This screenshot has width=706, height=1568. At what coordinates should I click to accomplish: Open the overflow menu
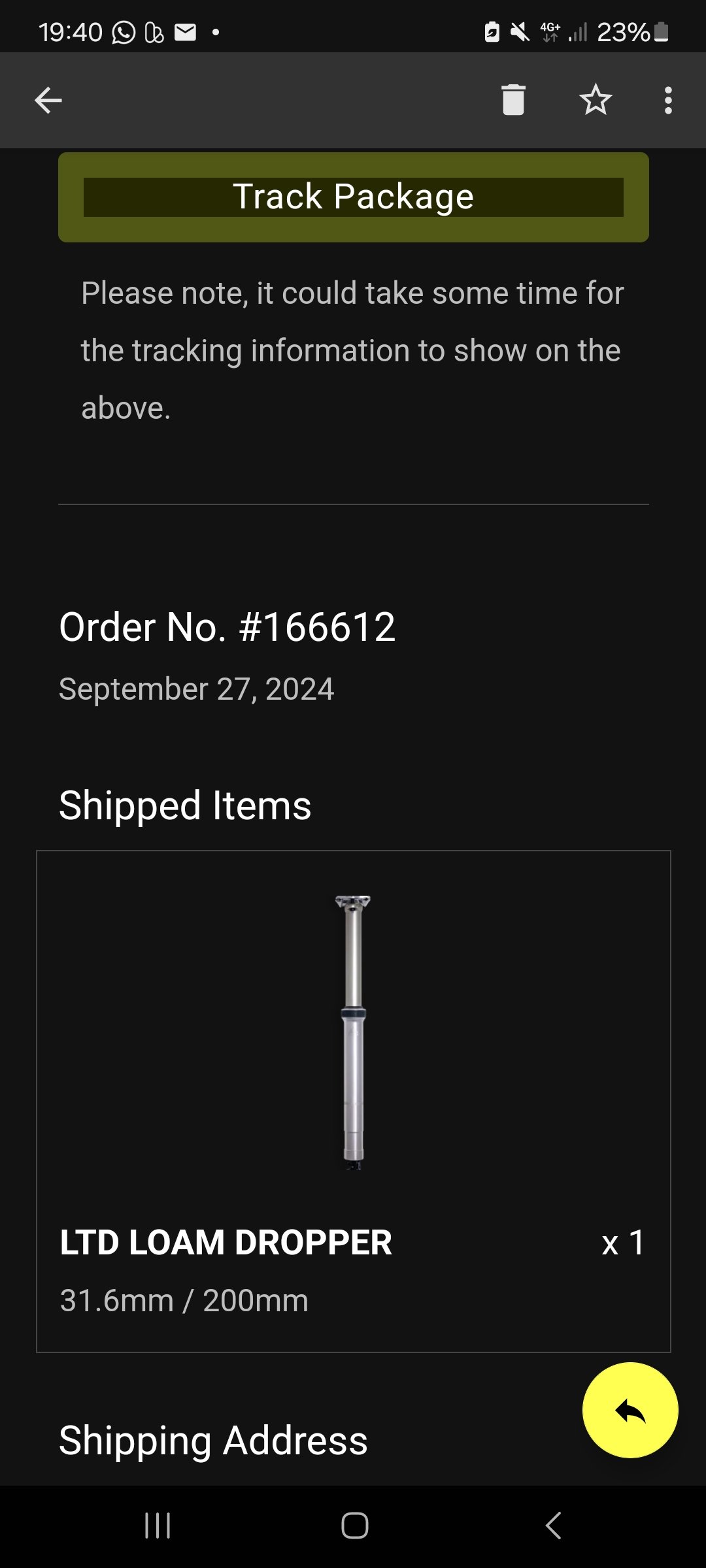667,100
